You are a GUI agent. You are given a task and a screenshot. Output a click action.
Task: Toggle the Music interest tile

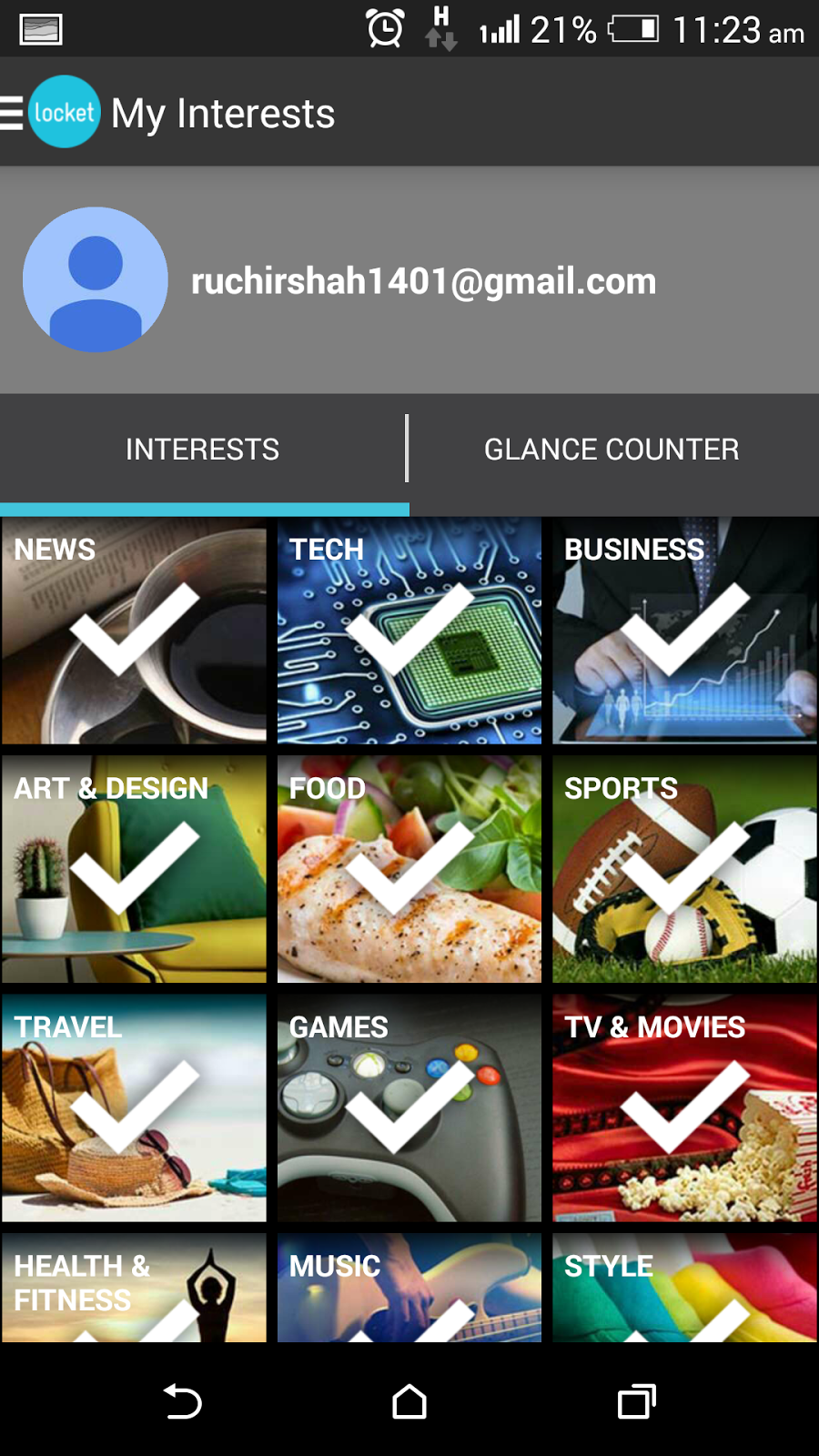tap(409, 1287)
